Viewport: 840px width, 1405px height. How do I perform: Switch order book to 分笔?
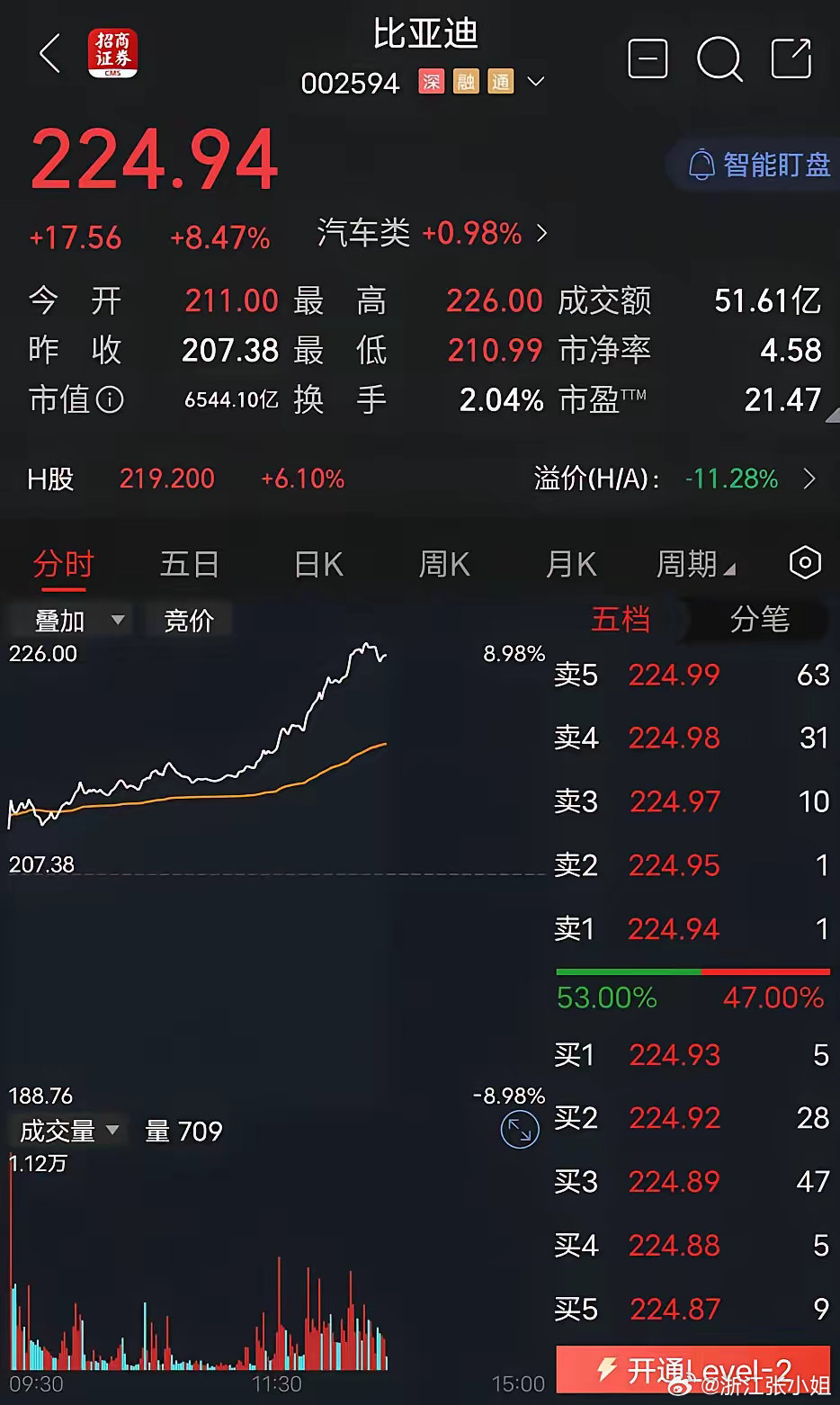(x=760, y=620)
